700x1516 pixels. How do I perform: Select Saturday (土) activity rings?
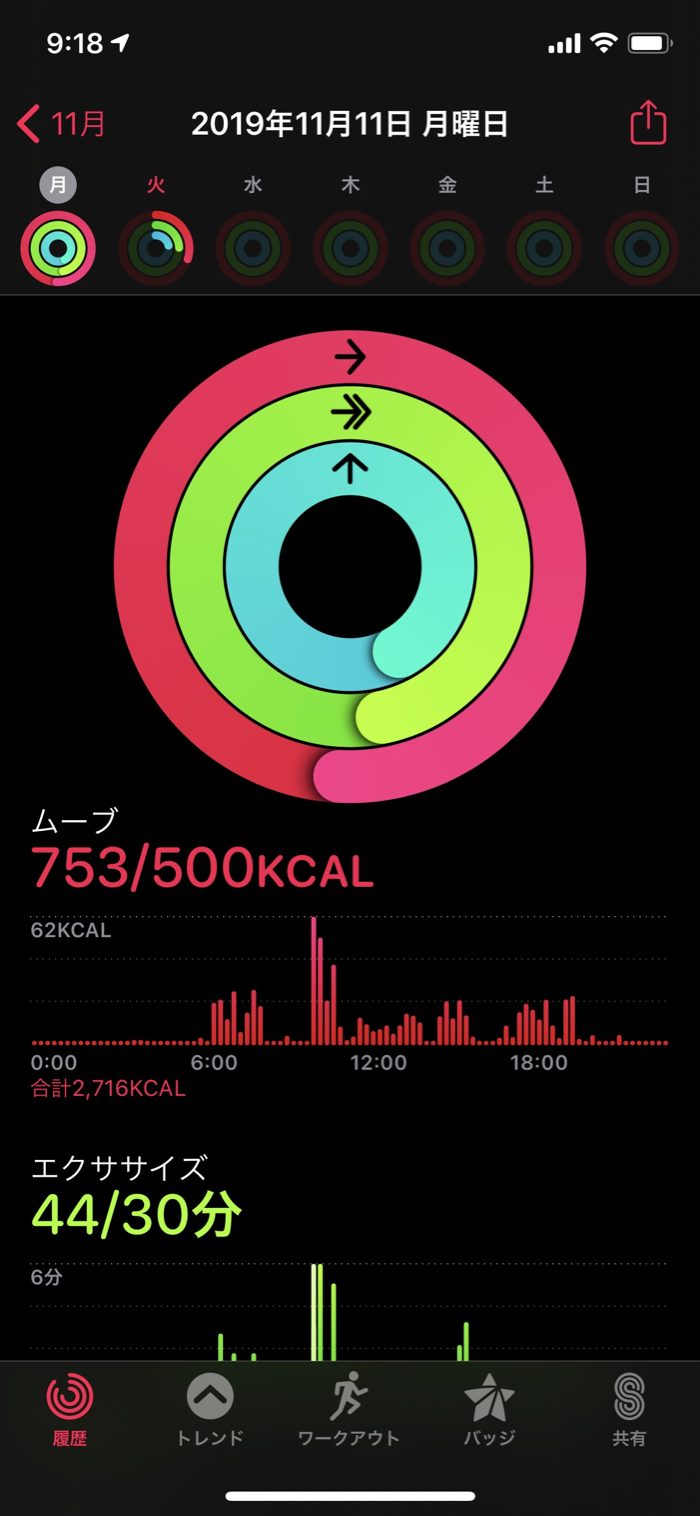coord(544,248)
